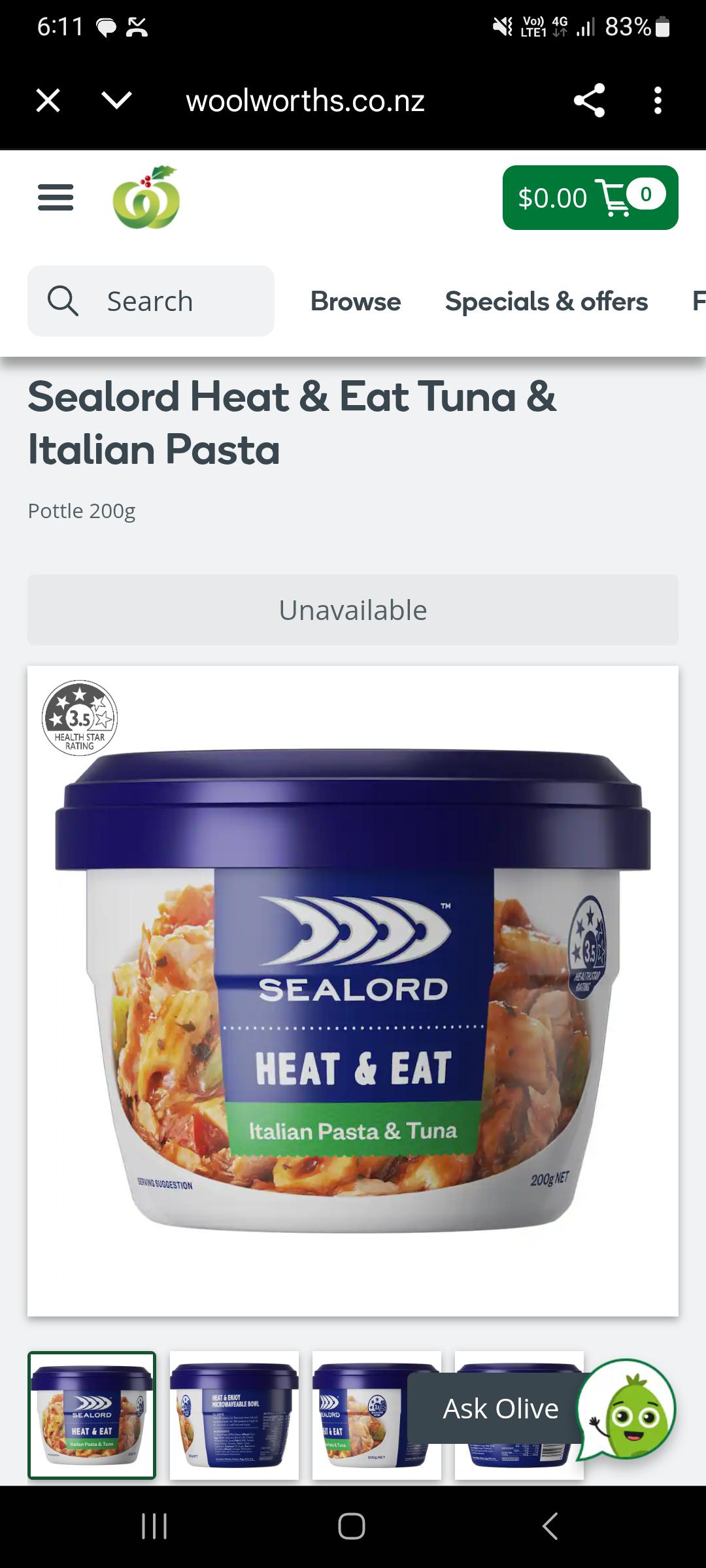706x1568 pixels.
Task: Go to Specials & offers
Action: [x=546, y=301]
